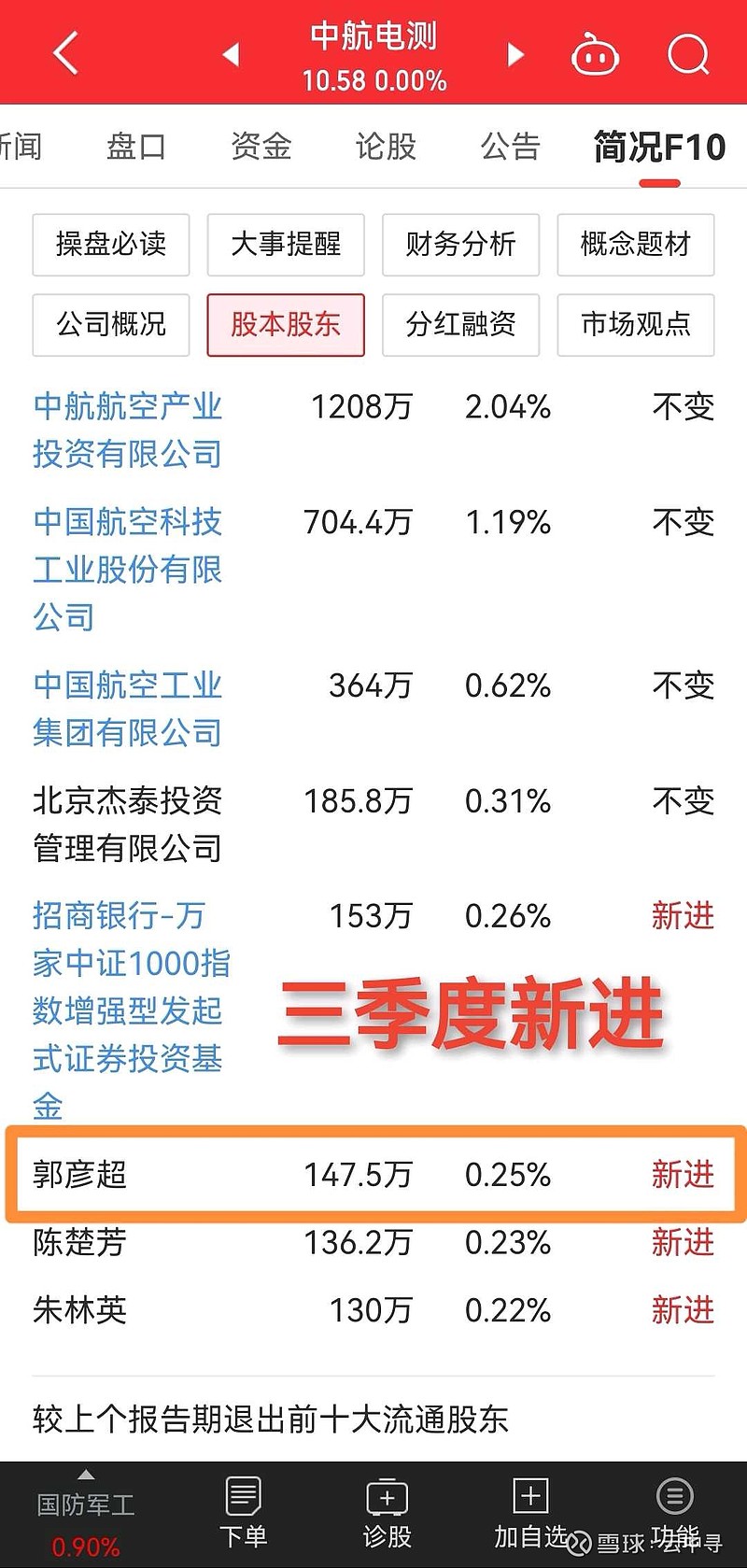
Task: Select the 操盘必读 section
Action: point(111,245)
